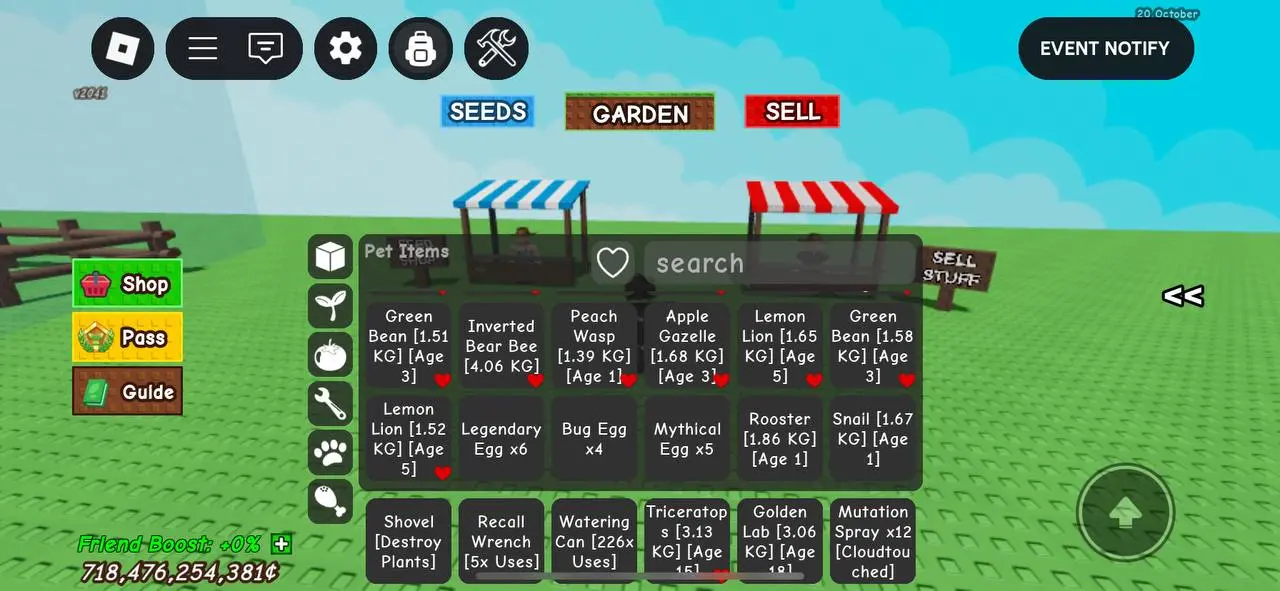Open the Guide book
The image size is (1280, 591).
127,391
